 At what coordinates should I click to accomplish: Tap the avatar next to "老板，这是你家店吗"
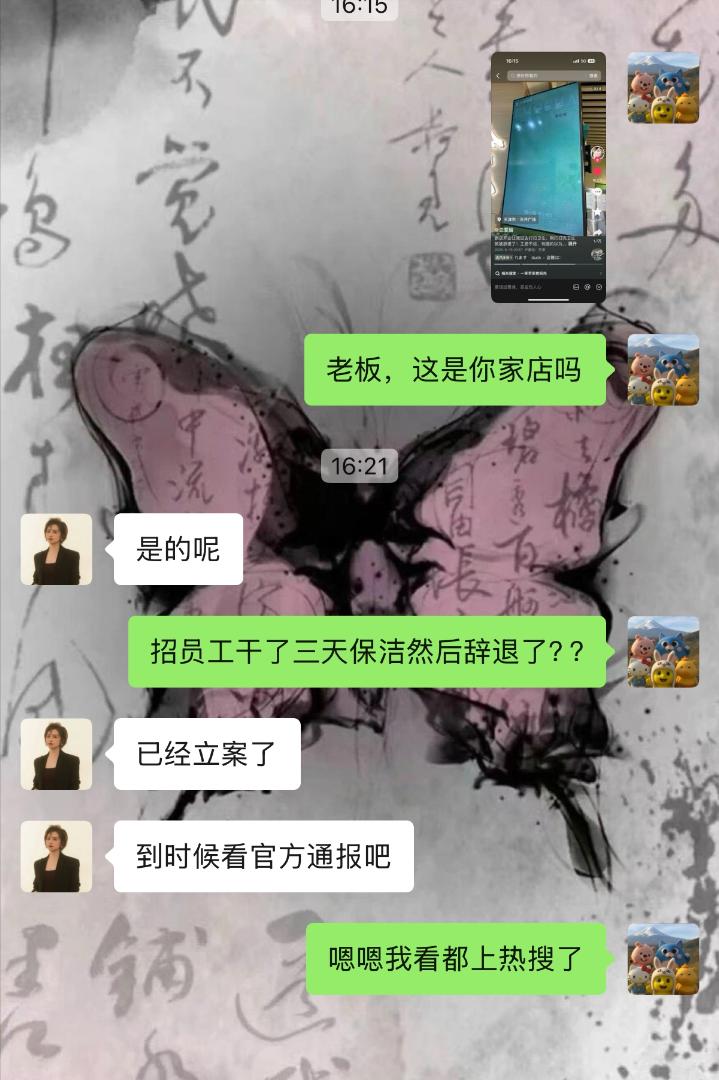[662, 370]
